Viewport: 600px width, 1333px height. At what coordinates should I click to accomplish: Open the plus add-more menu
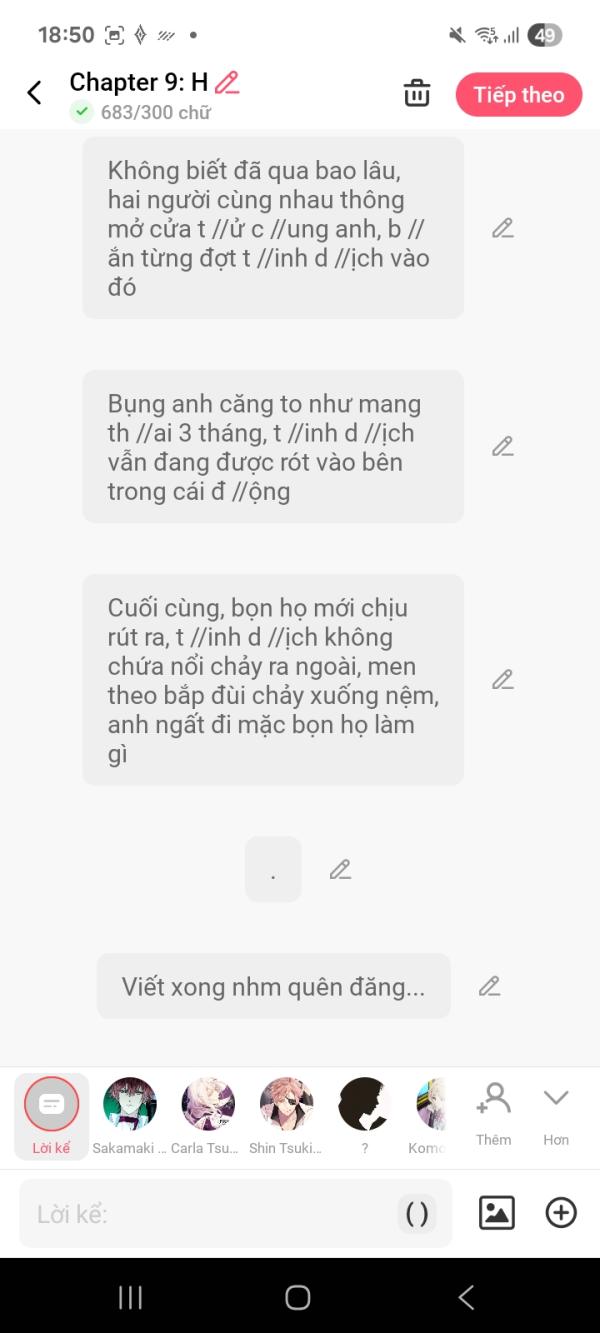click(x=561, y=1213)
